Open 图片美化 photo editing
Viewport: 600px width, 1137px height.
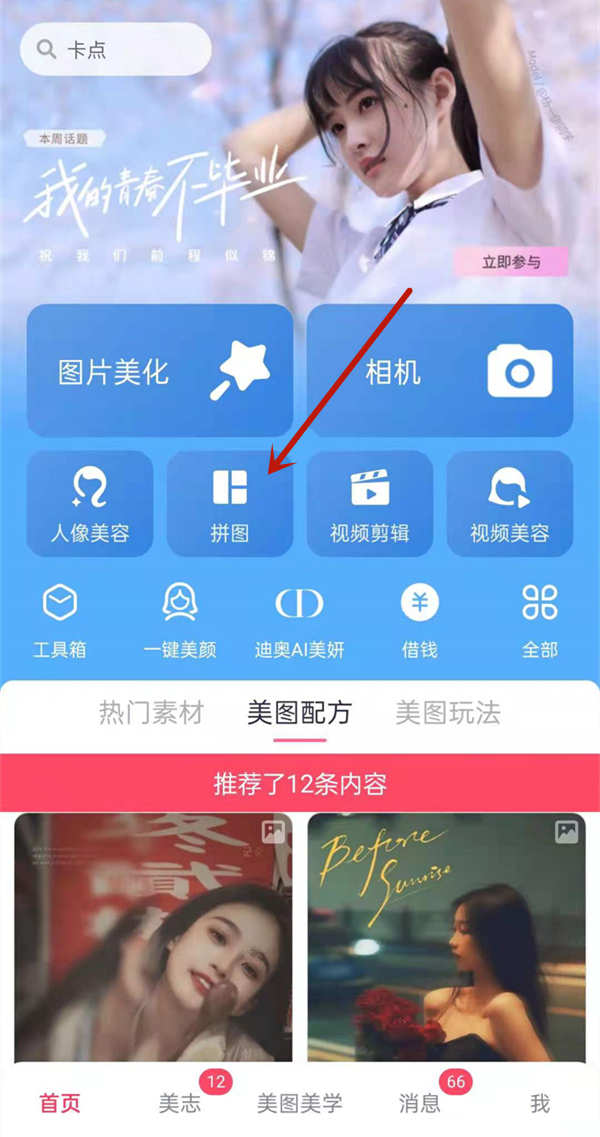pyautogui.click(x=160, y=372)
